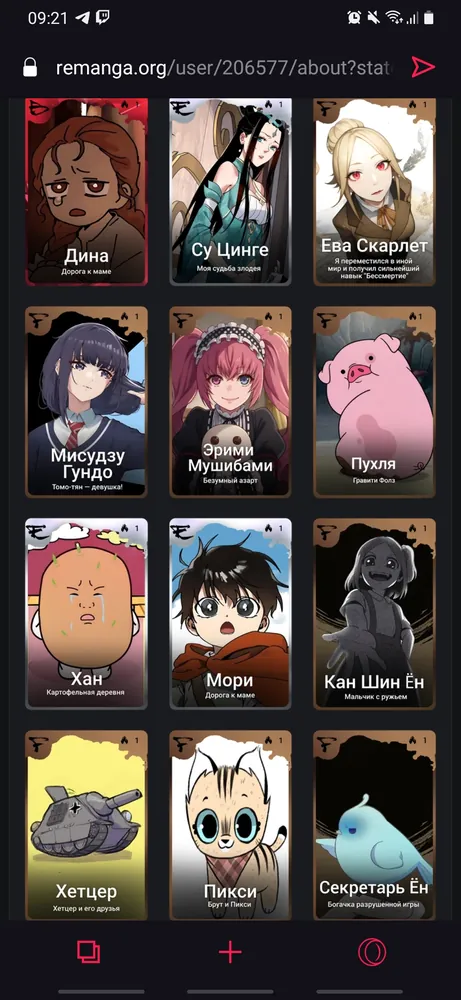Open the Хетцер tank card
The height and width of the screenshot is (1000, 461).
[86, 825]
